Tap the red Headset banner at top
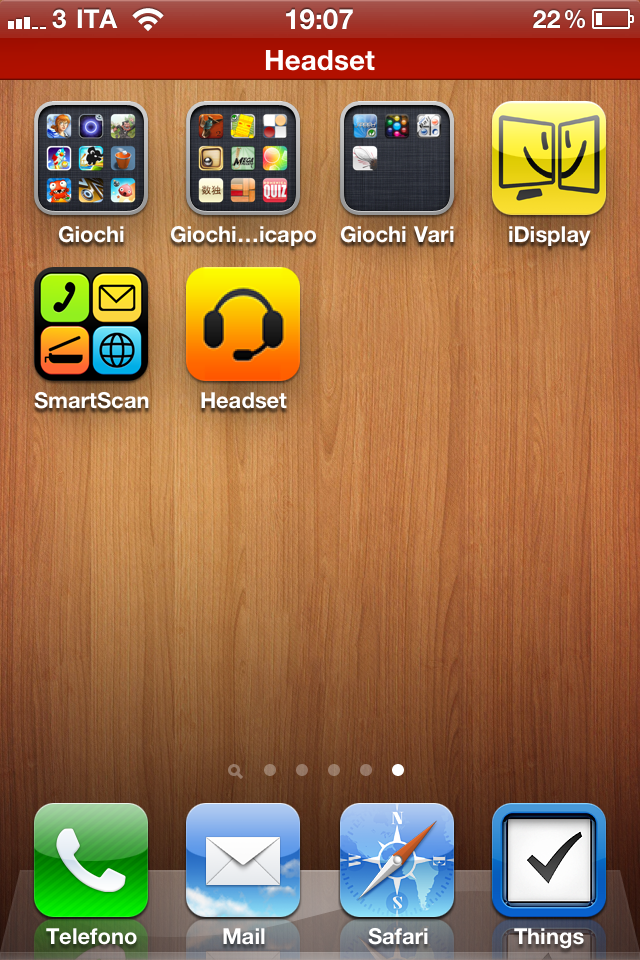The width and height of the screenshot is (640, 960). tap(320, 60)
